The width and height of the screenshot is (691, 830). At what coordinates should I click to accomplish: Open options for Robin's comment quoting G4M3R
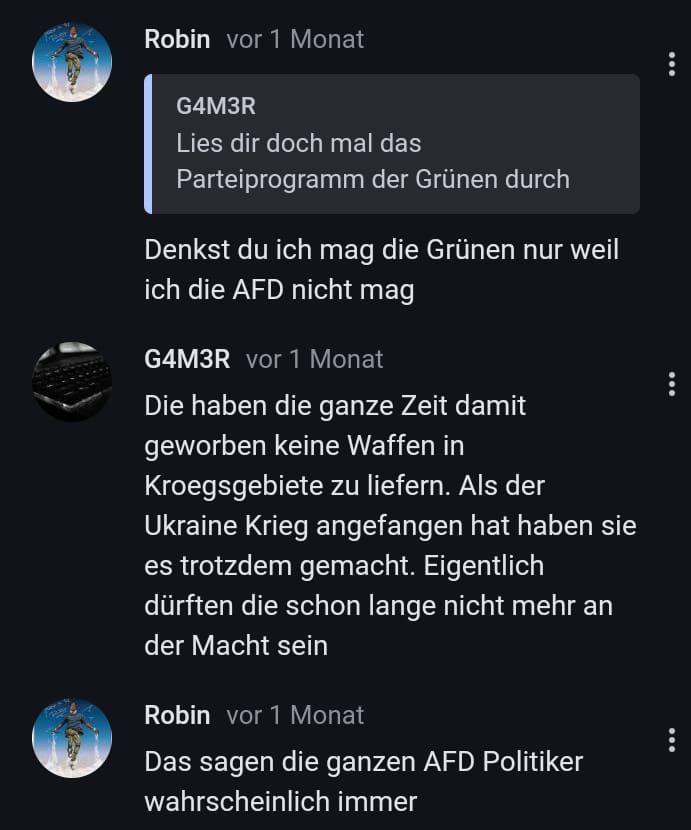671,62
